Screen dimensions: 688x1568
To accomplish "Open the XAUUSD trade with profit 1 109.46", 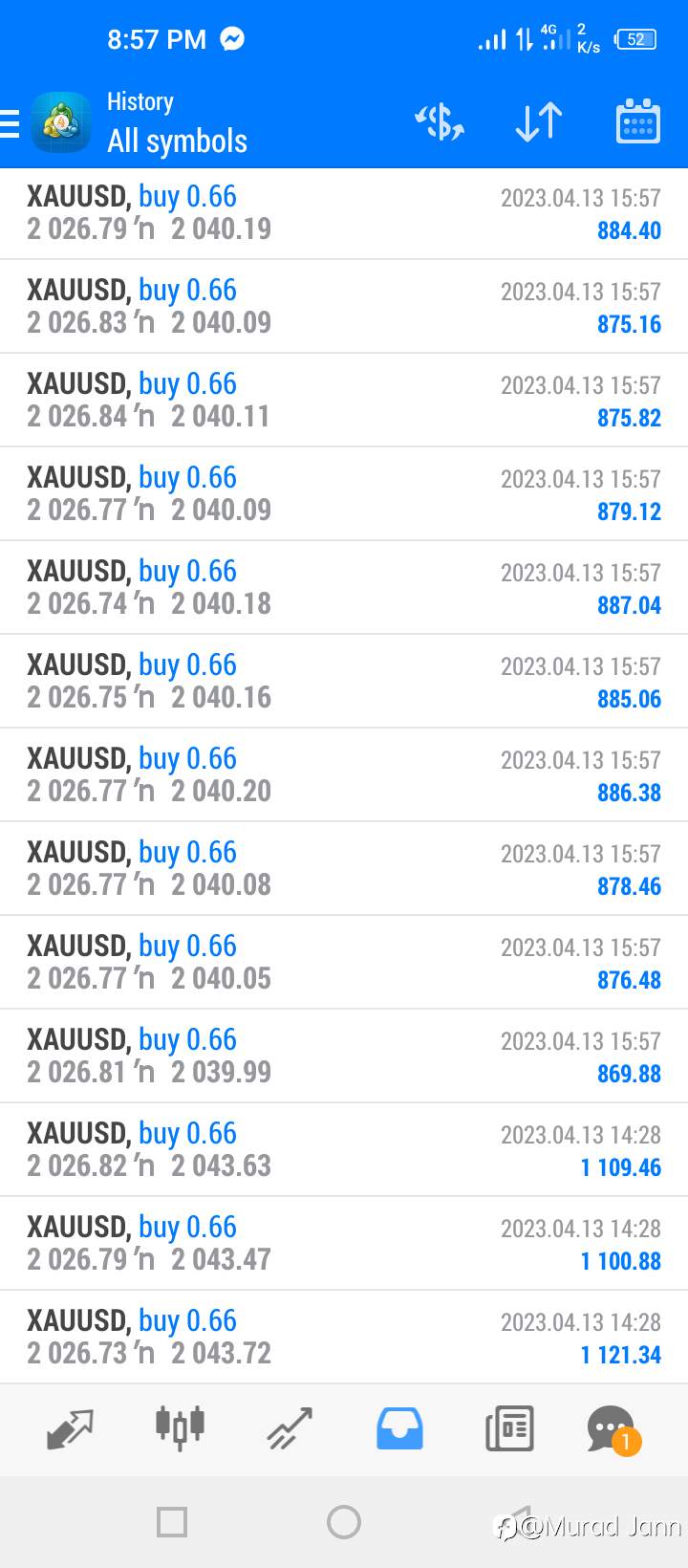I will coord(344,1150).
